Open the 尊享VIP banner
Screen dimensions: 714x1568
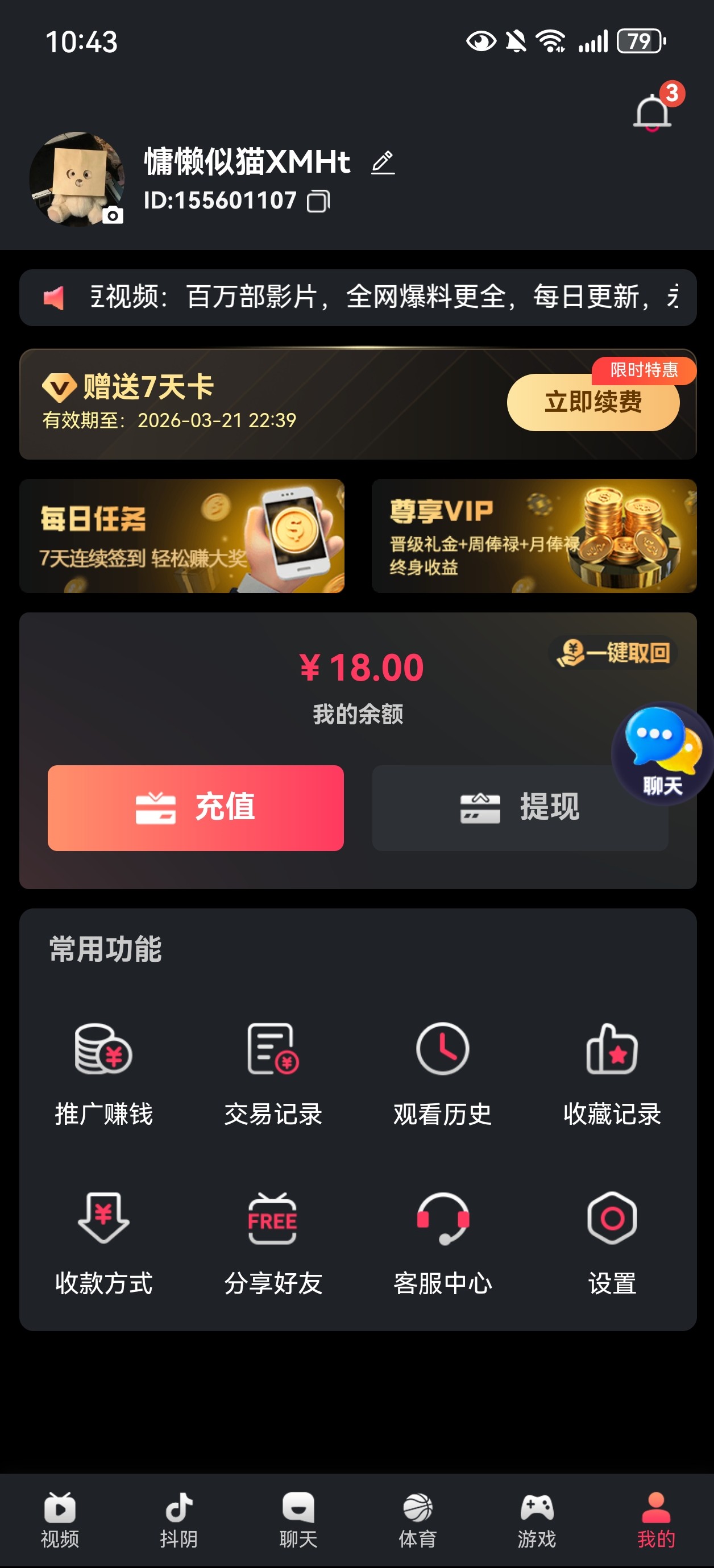(x=534, y=536)
